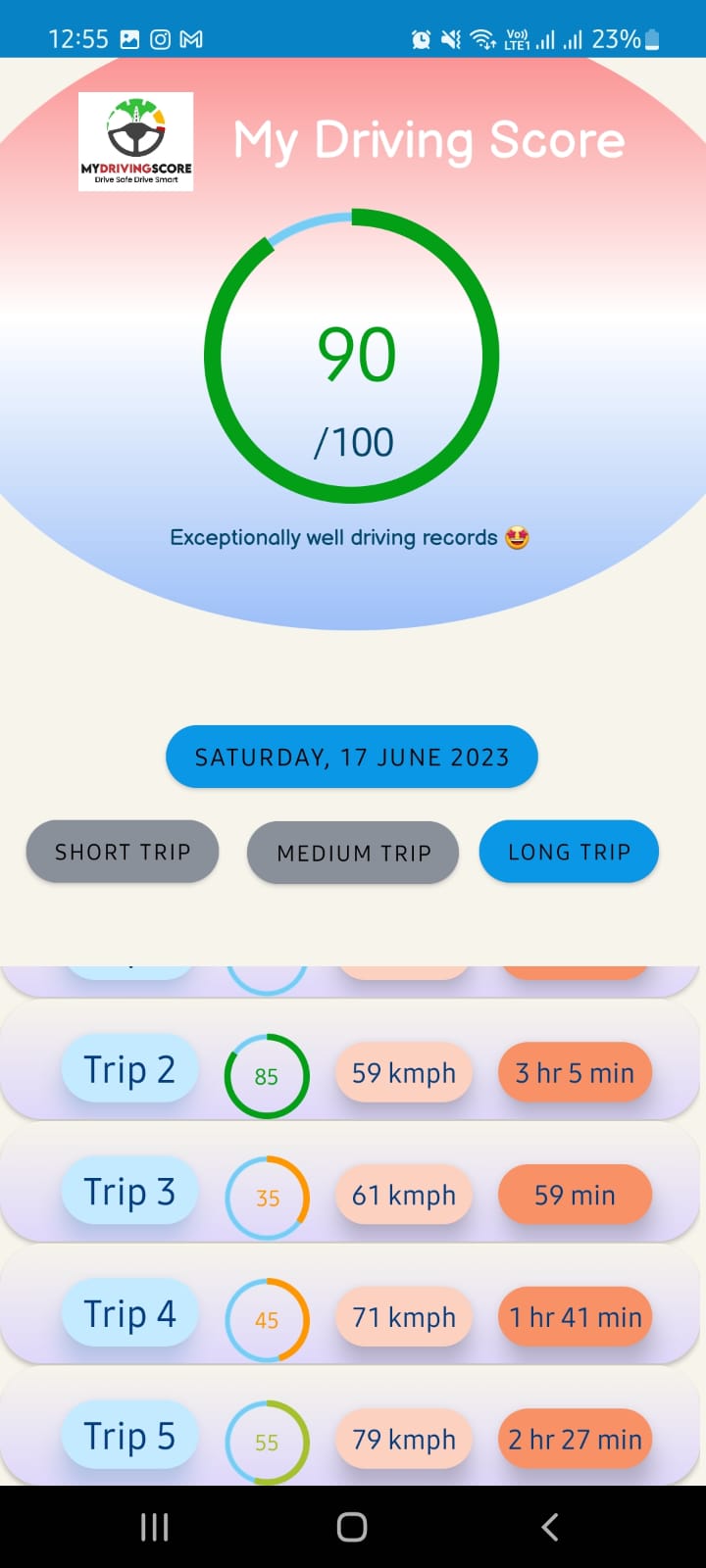Open the date selector for Saturday, 17 June 2023
The height and width of the screenshot is (1568, 706).
point(352,757)
